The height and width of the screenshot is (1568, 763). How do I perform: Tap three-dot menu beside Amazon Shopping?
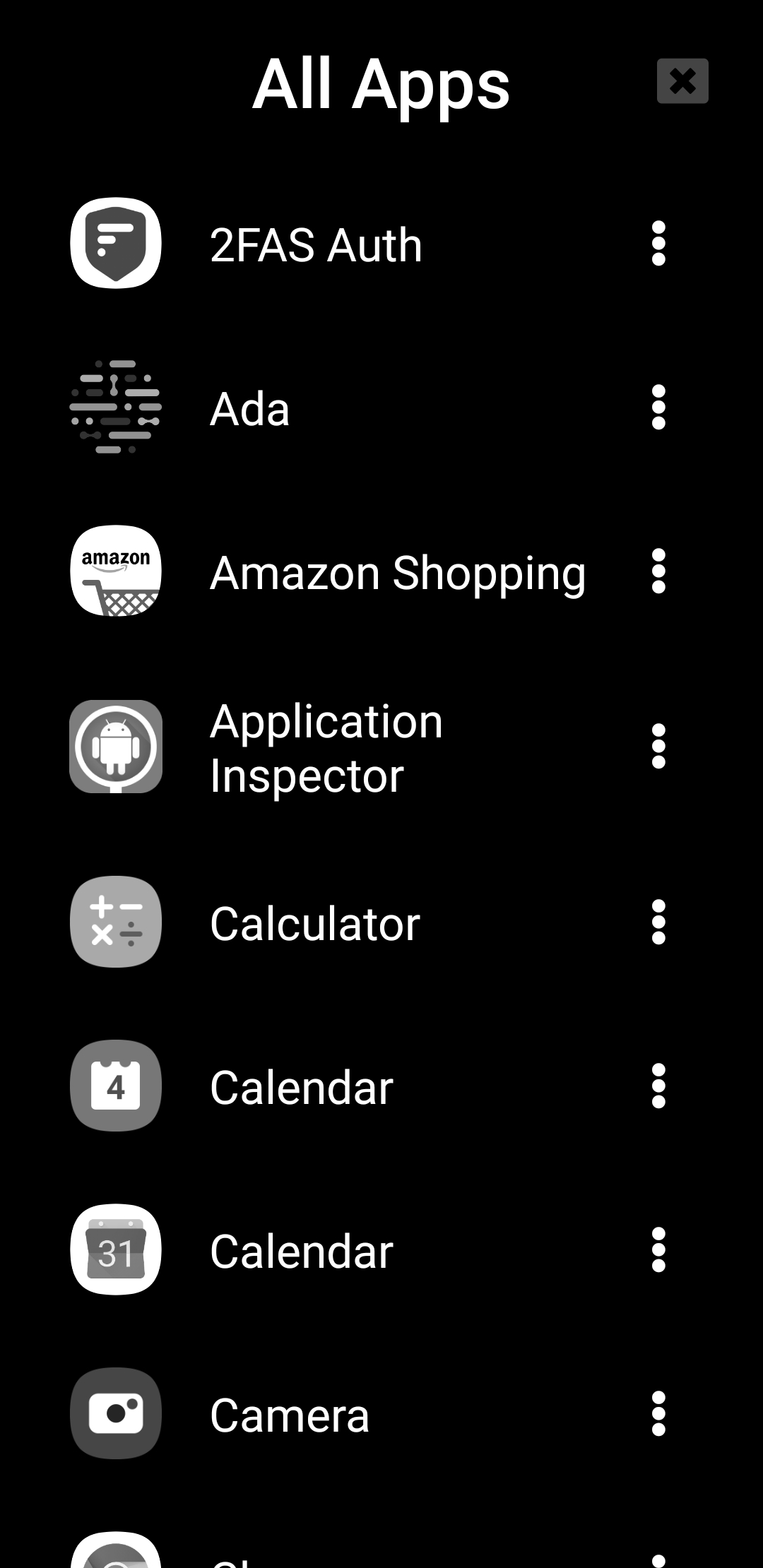(658, 571)
